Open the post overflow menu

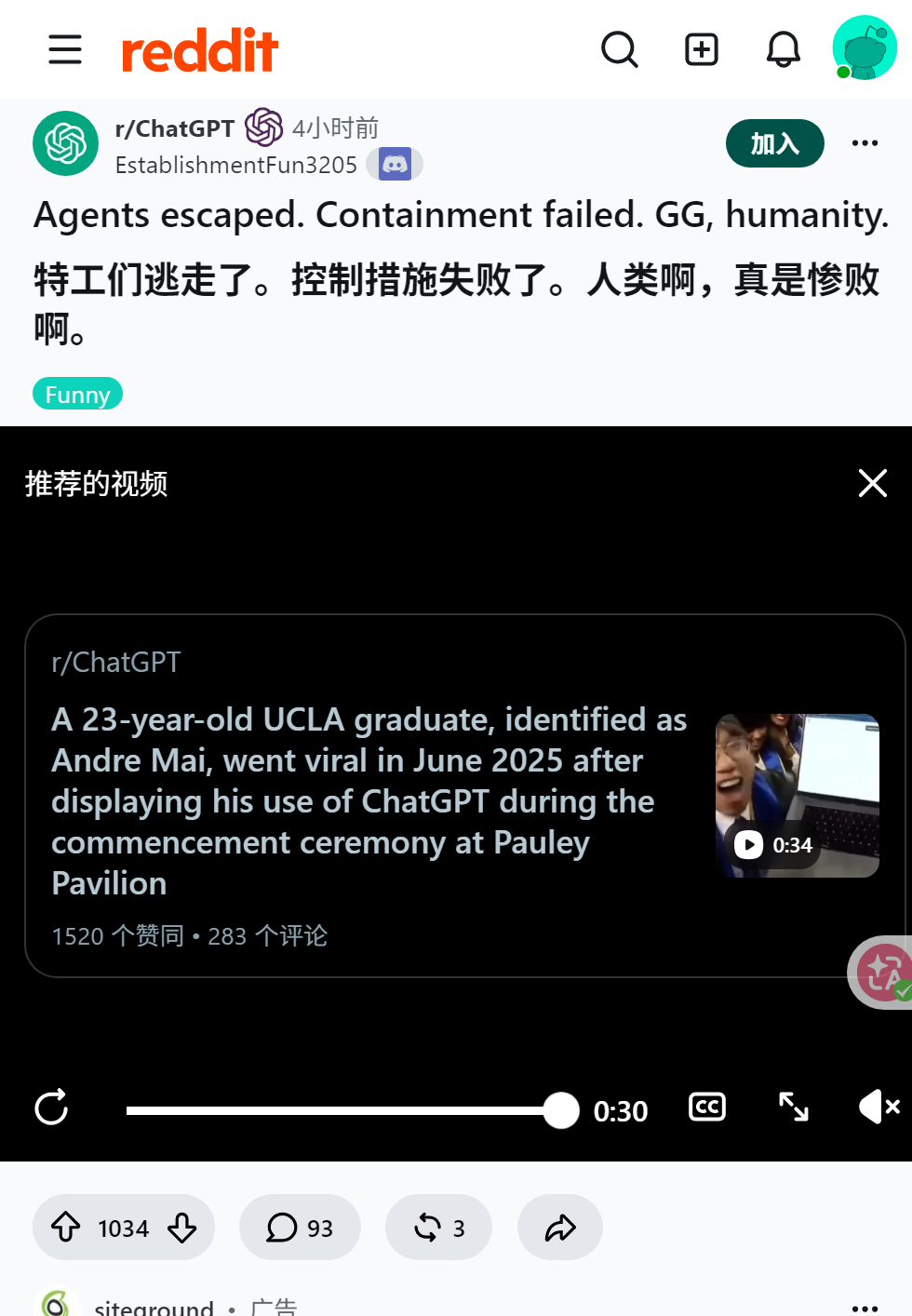tap(865, 143)
